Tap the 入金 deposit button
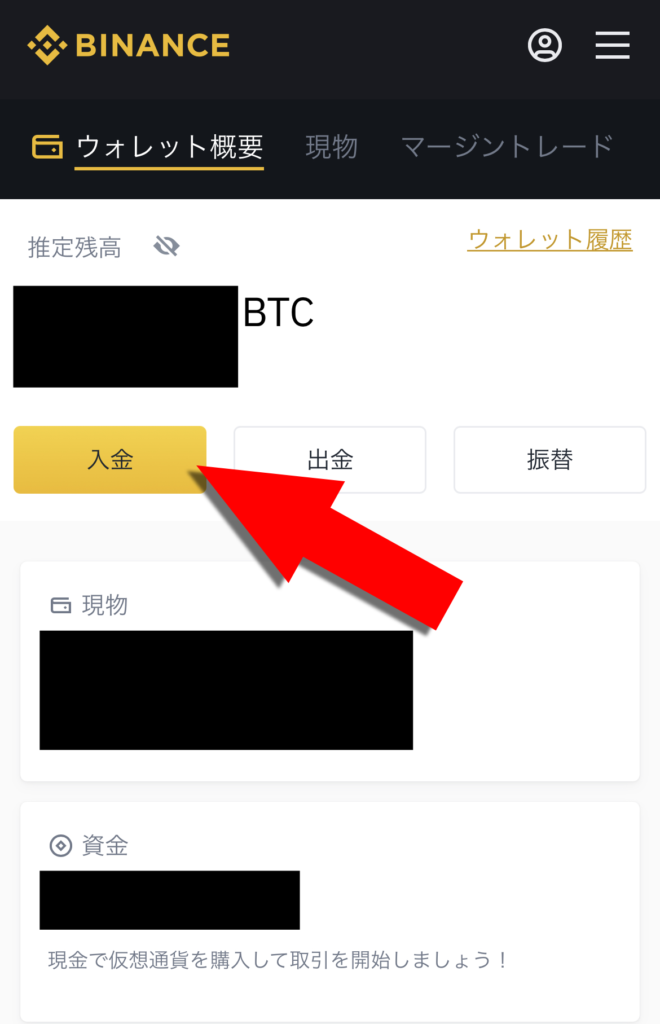 click(x=110, y=460)
